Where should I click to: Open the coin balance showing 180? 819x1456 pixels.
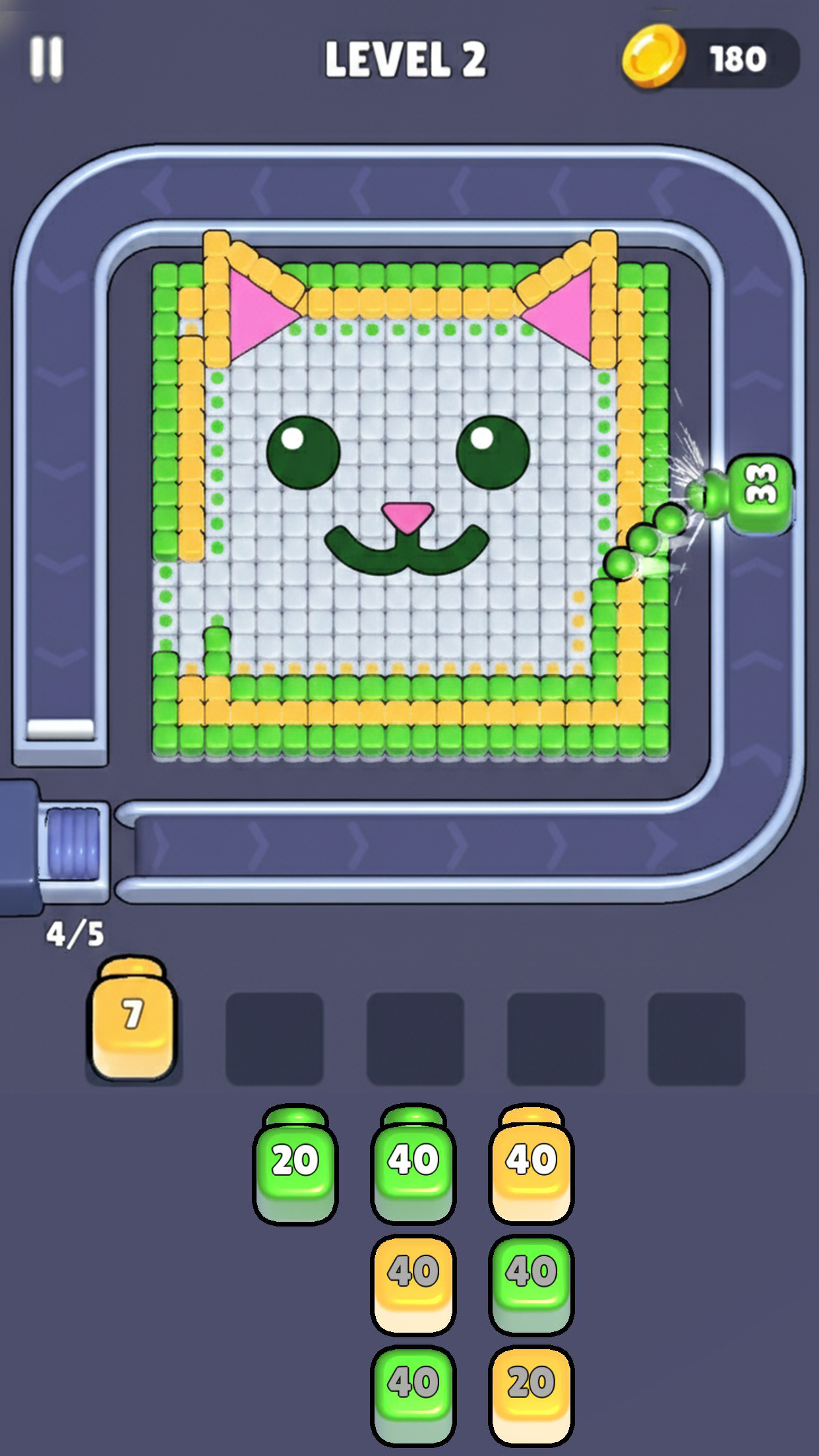711,59
